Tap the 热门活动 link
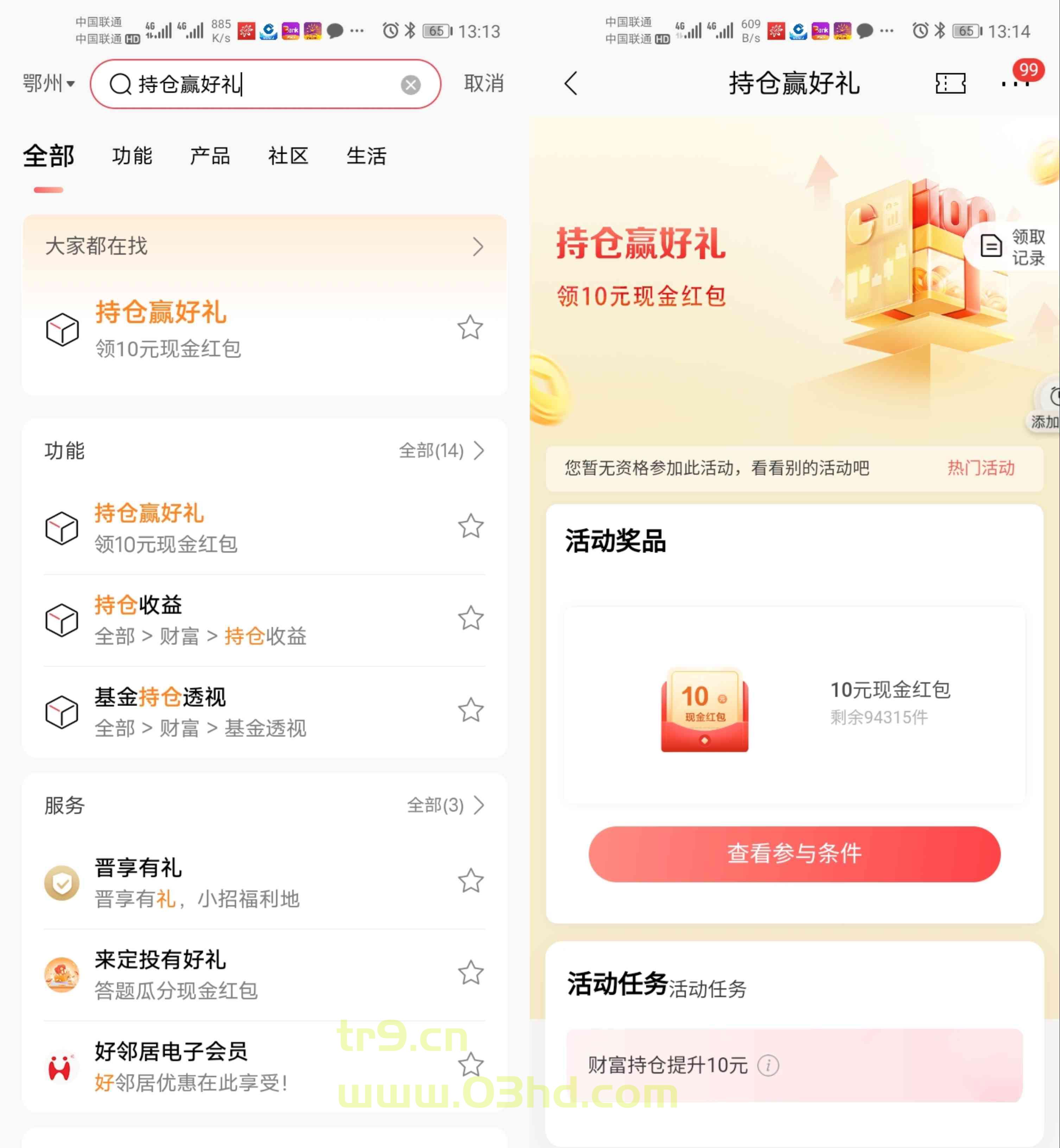 click(980, 468)
